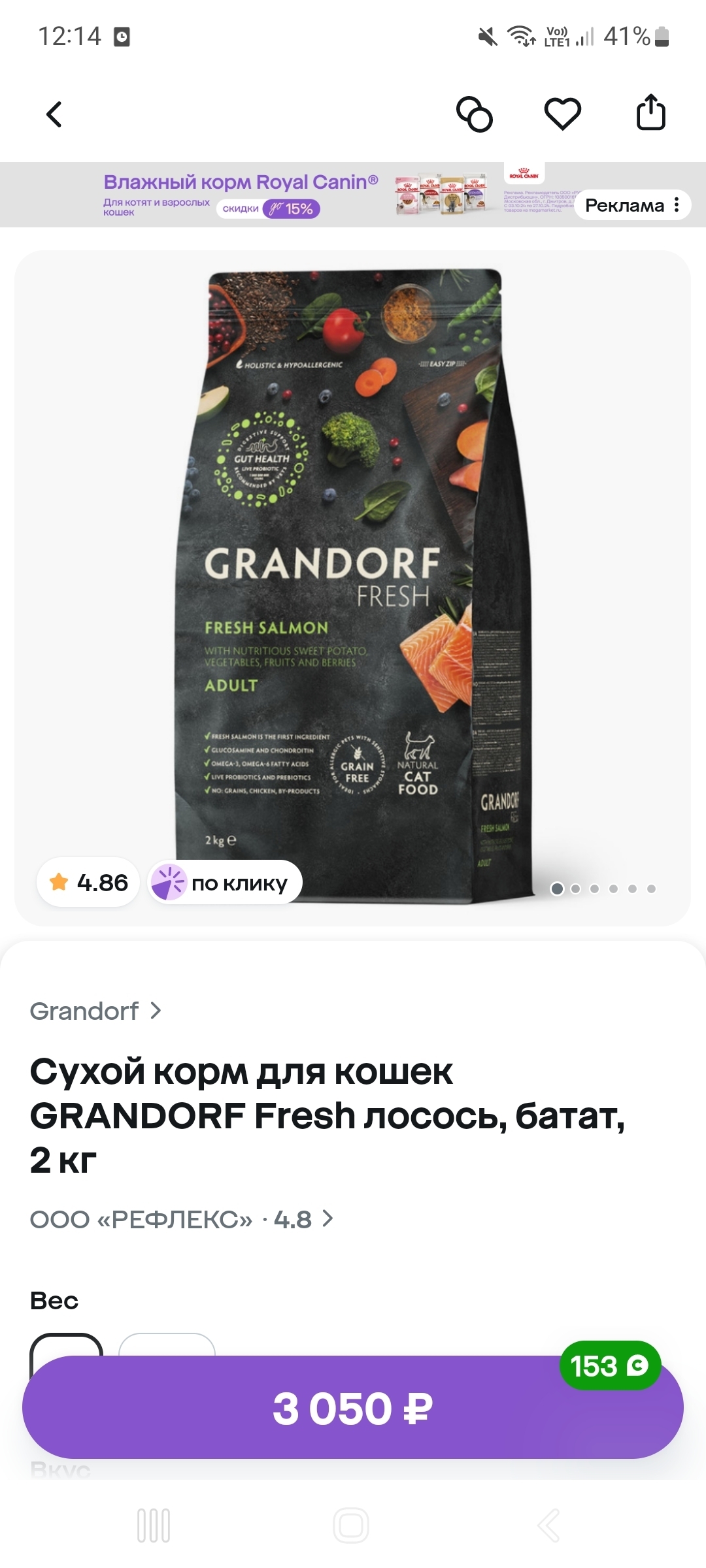
Task: Open the 4.86 rating reviews
Action: [x=88, y=883]
